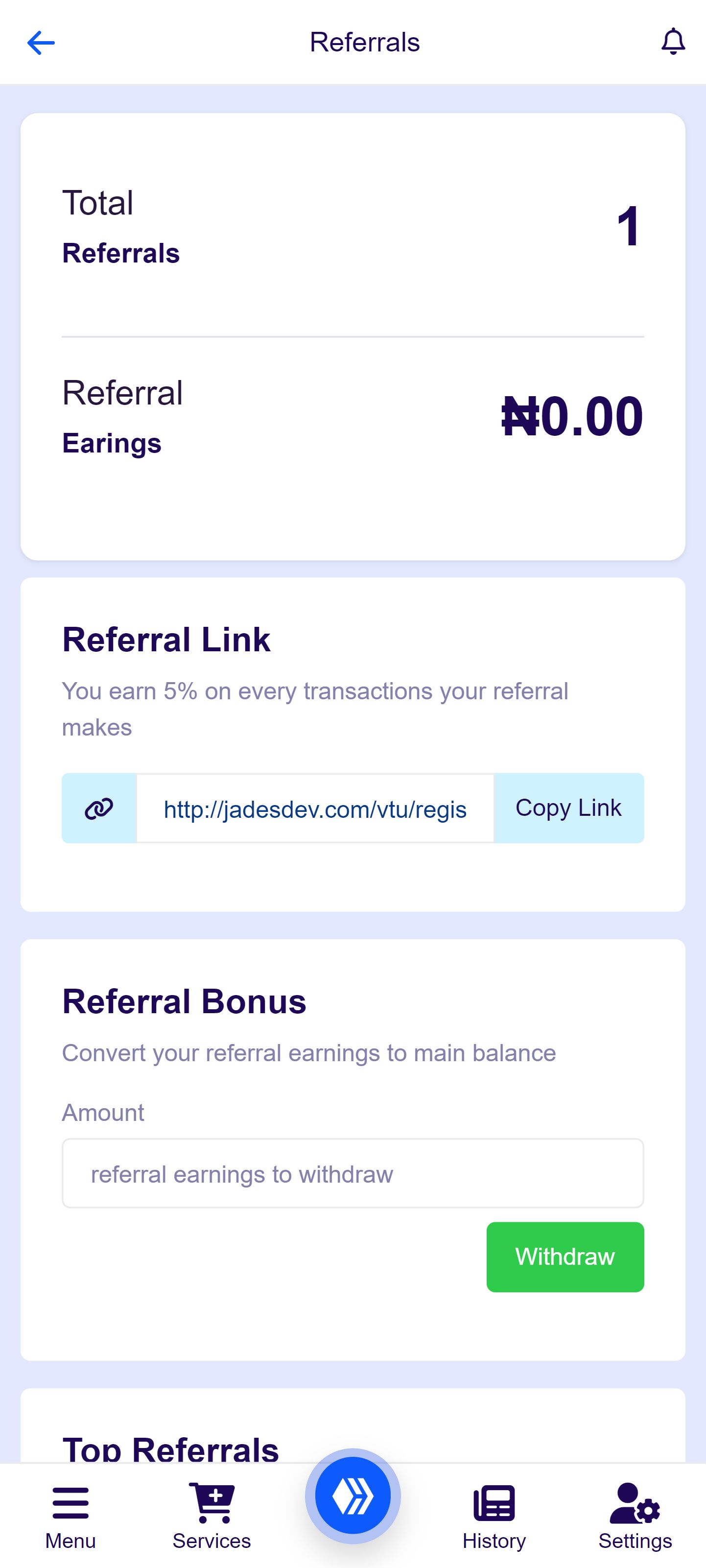This screenshot has height=1568, width=706.
Task: Focus the referral earnings amount field
Action: click(x=353, y=1173)
